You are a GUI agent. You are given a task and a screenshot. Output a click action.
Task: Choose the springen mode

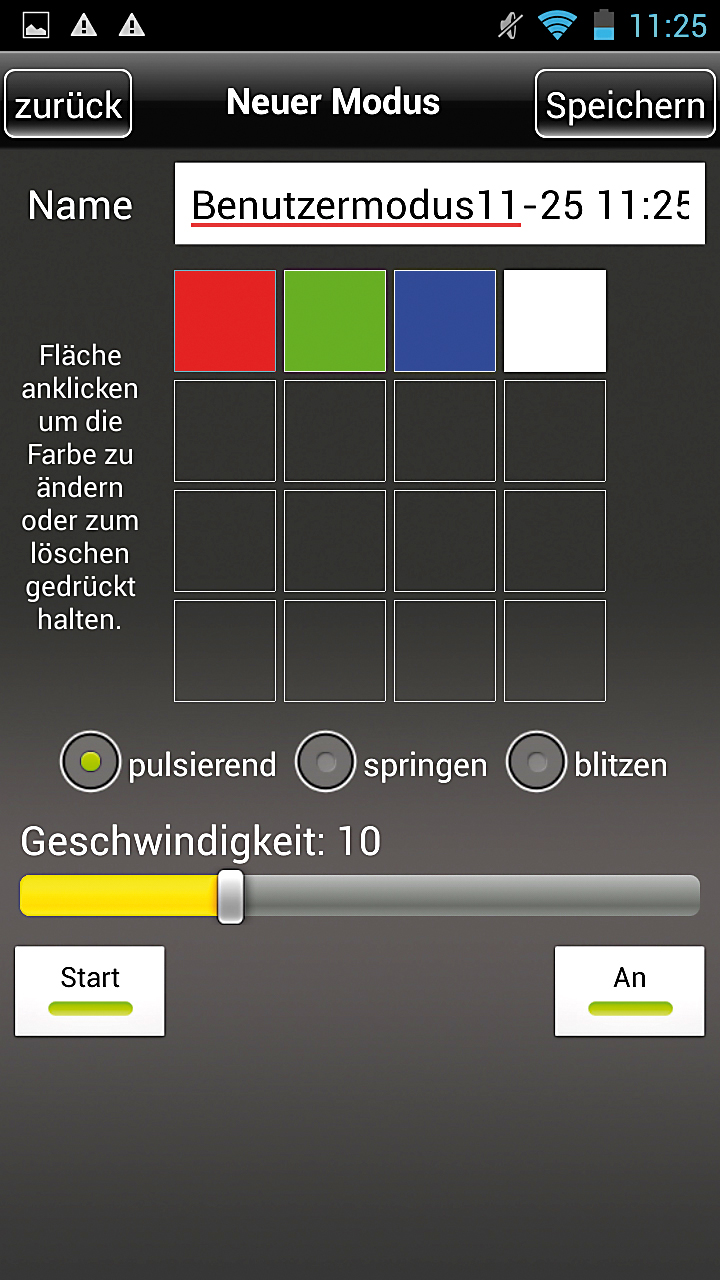coord(326,762)
